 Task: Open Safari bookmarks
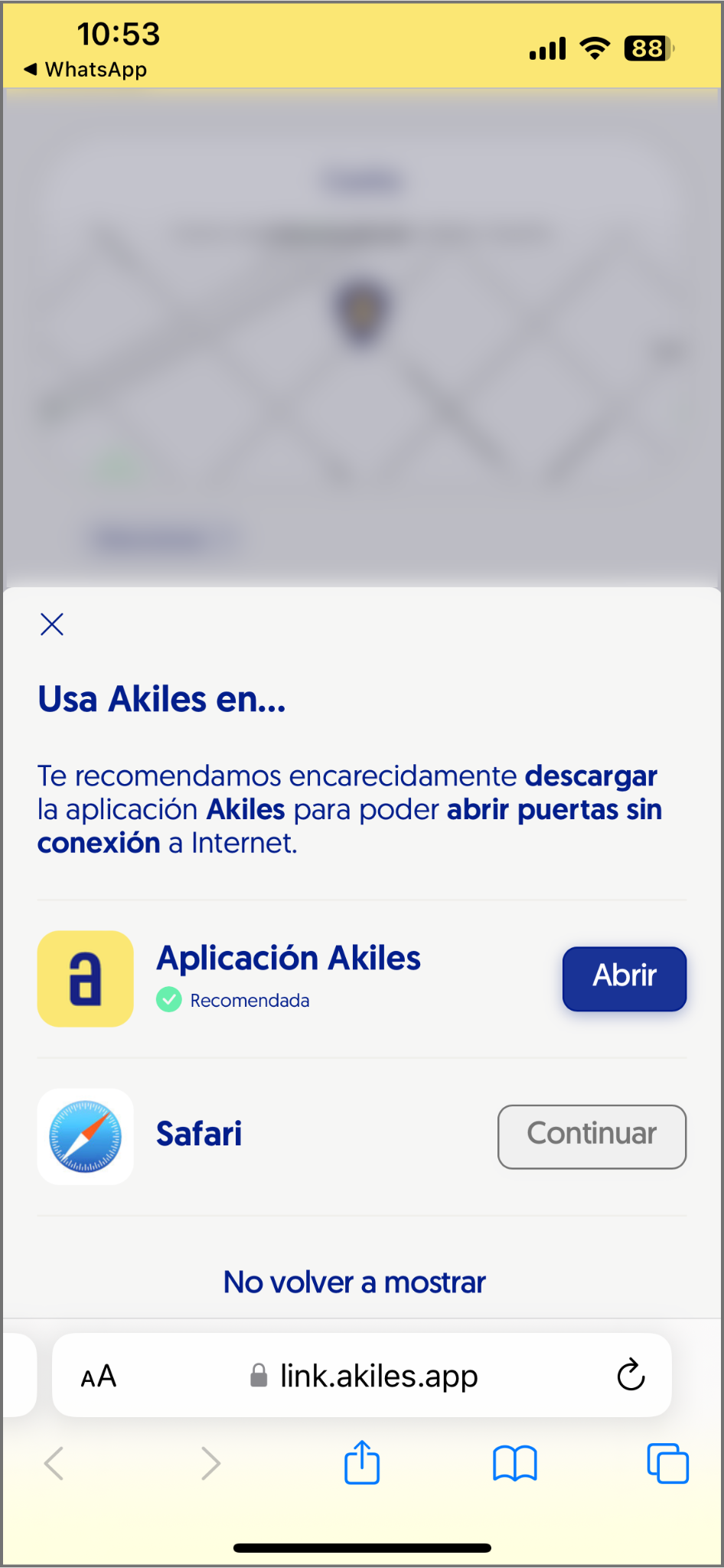coord(515,1464)
